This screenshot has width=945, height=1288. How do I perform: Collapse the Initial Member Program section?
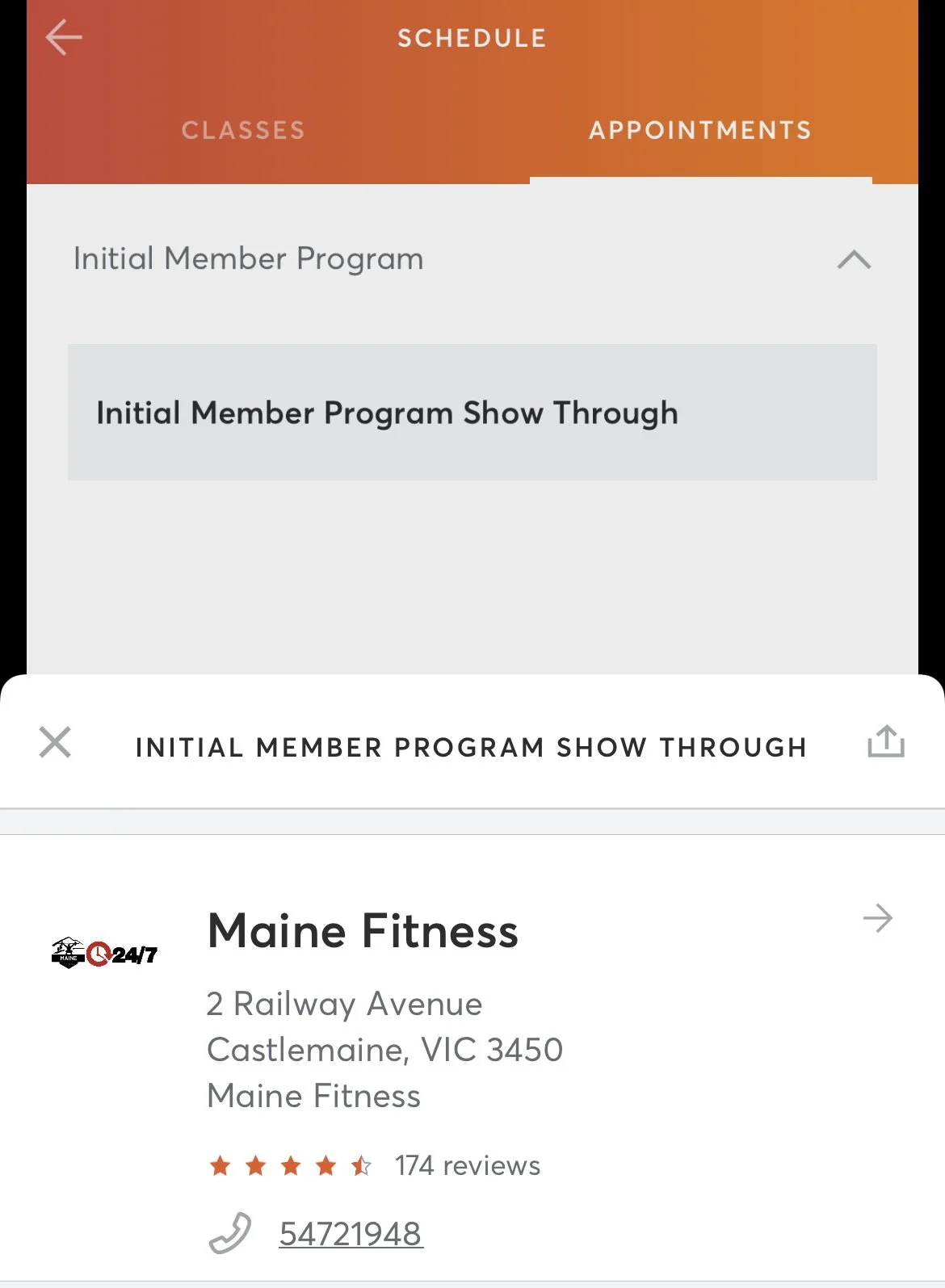(854, 260)
